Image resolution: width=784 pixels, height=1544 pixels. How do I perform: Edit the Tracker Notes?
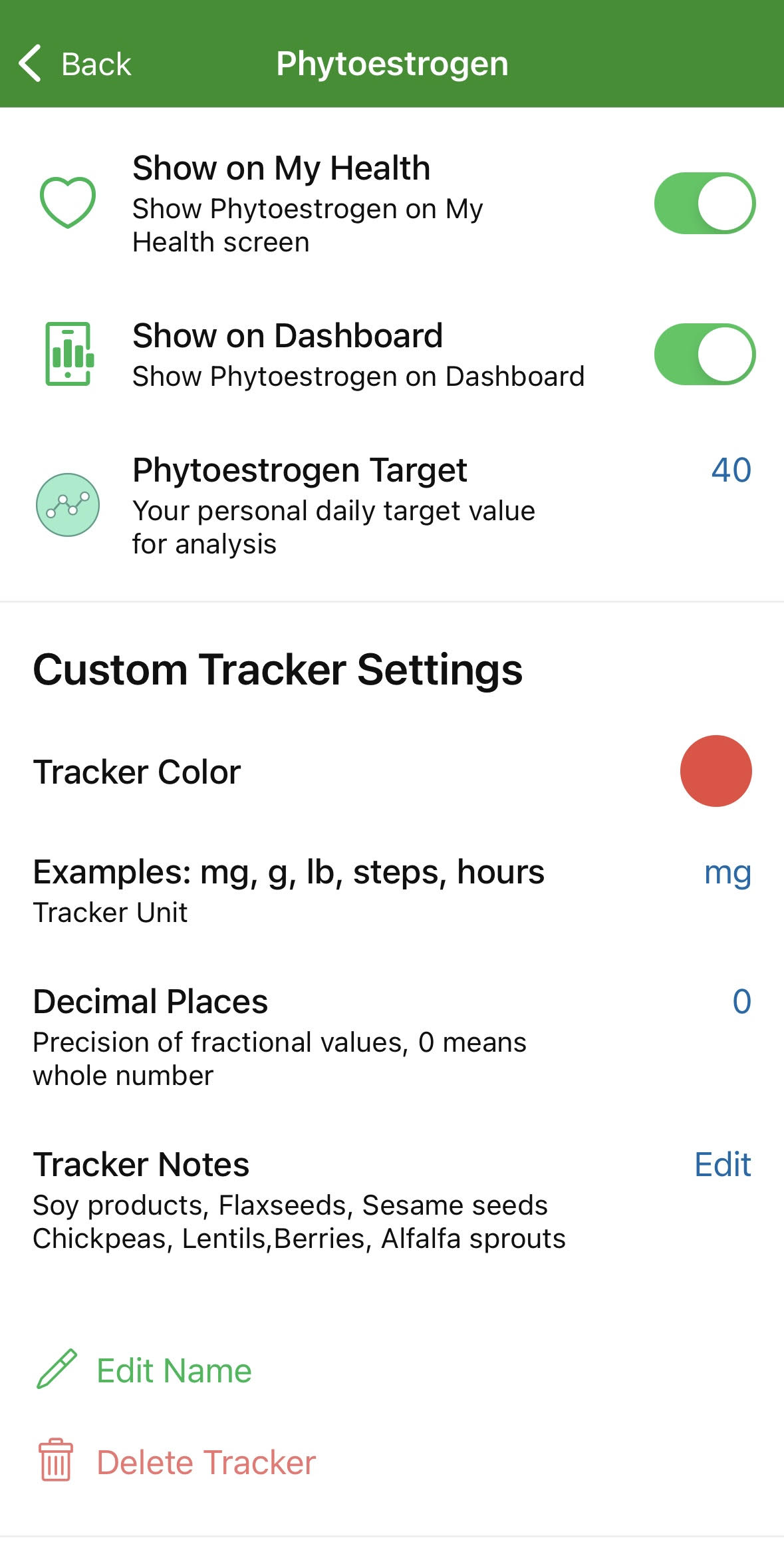pyautogui.click(x=722, y=1165)
